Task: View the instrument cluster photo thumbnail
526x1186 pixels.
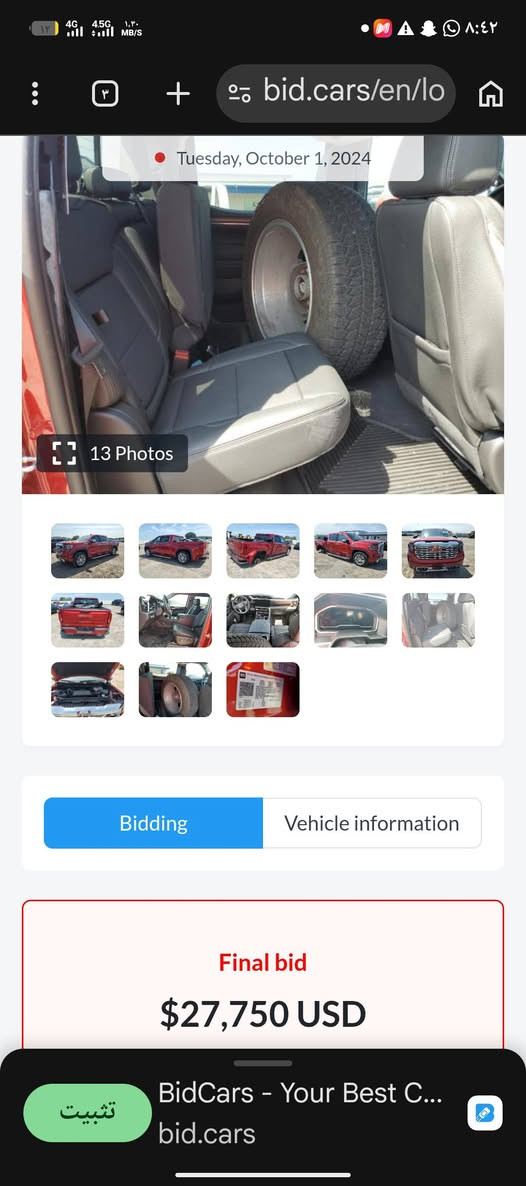Action: [x=350, y=620]
